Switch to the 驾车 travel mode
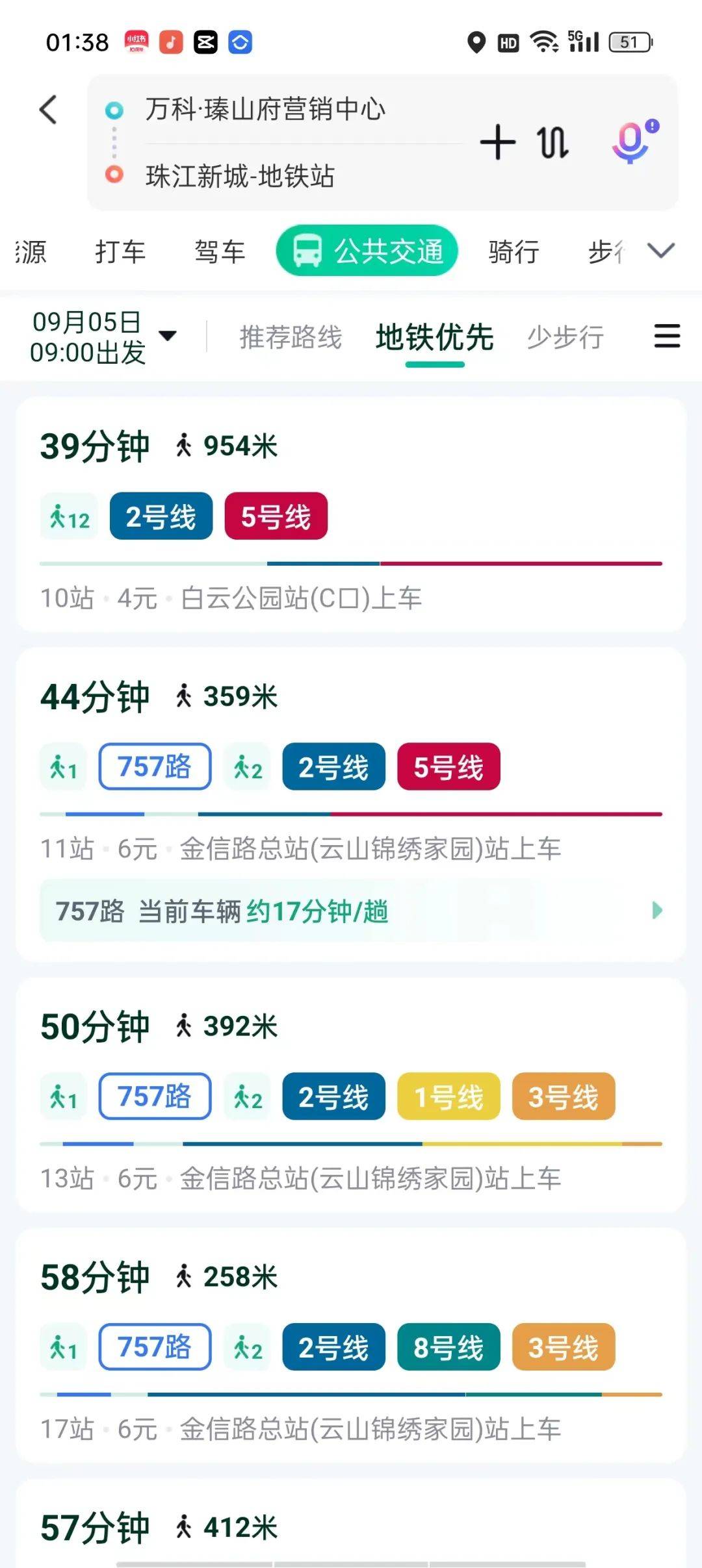Screen dimensions: 702x1568 (220, 251)
